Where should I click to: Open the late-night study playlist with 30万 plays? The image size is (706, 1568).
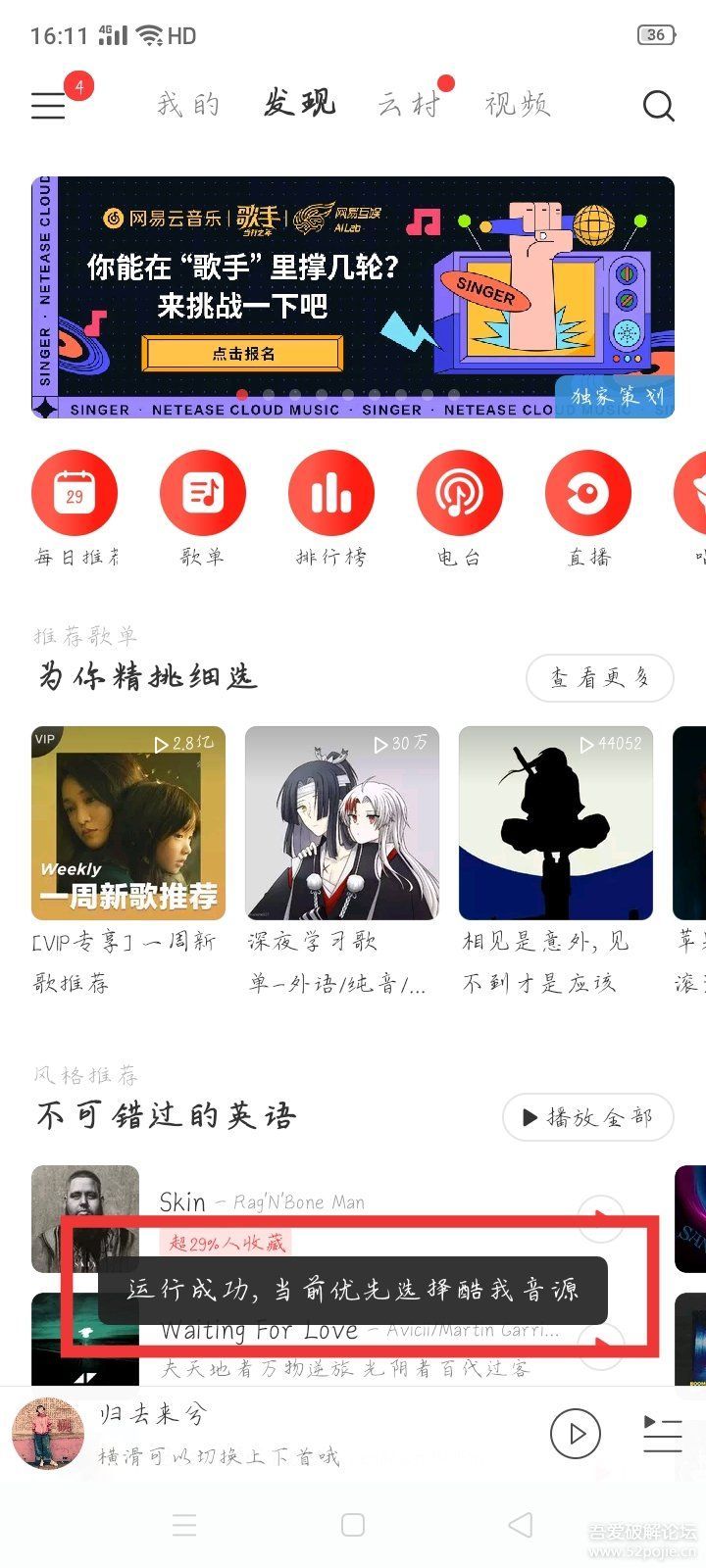341,823
